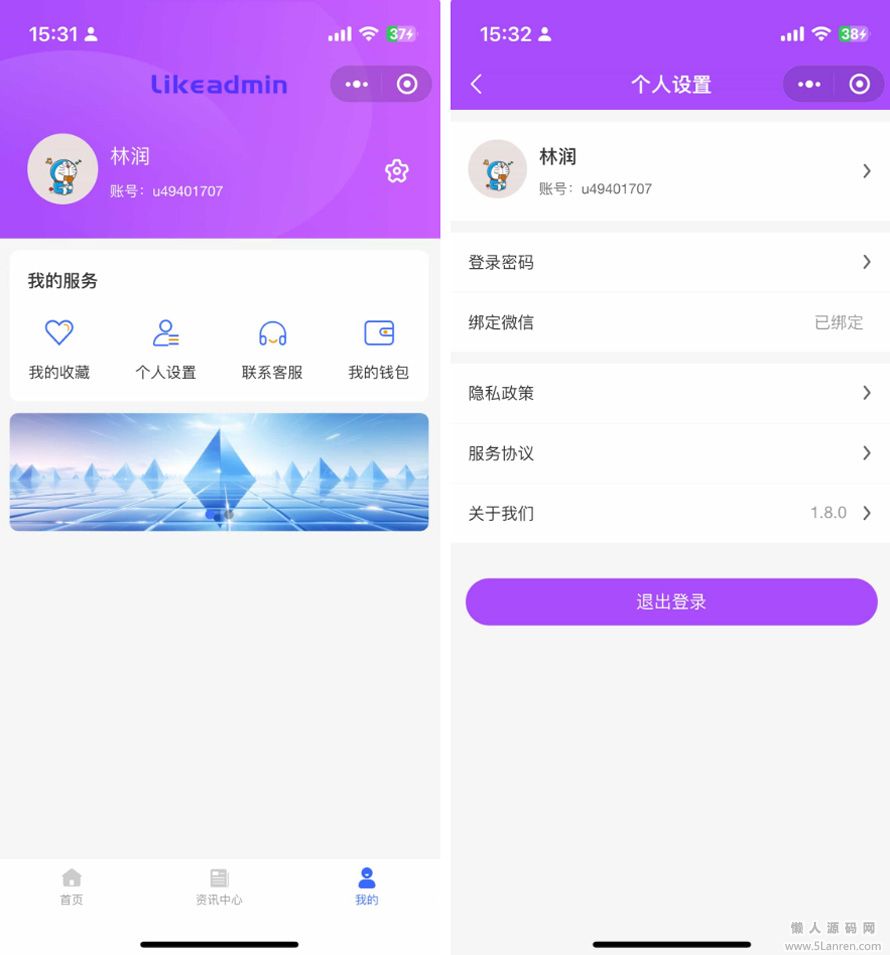Go back using the 个人设置 header arrow
Image resolution: width=890 pixels, height=955 pixels.
[x=476, y=85]
